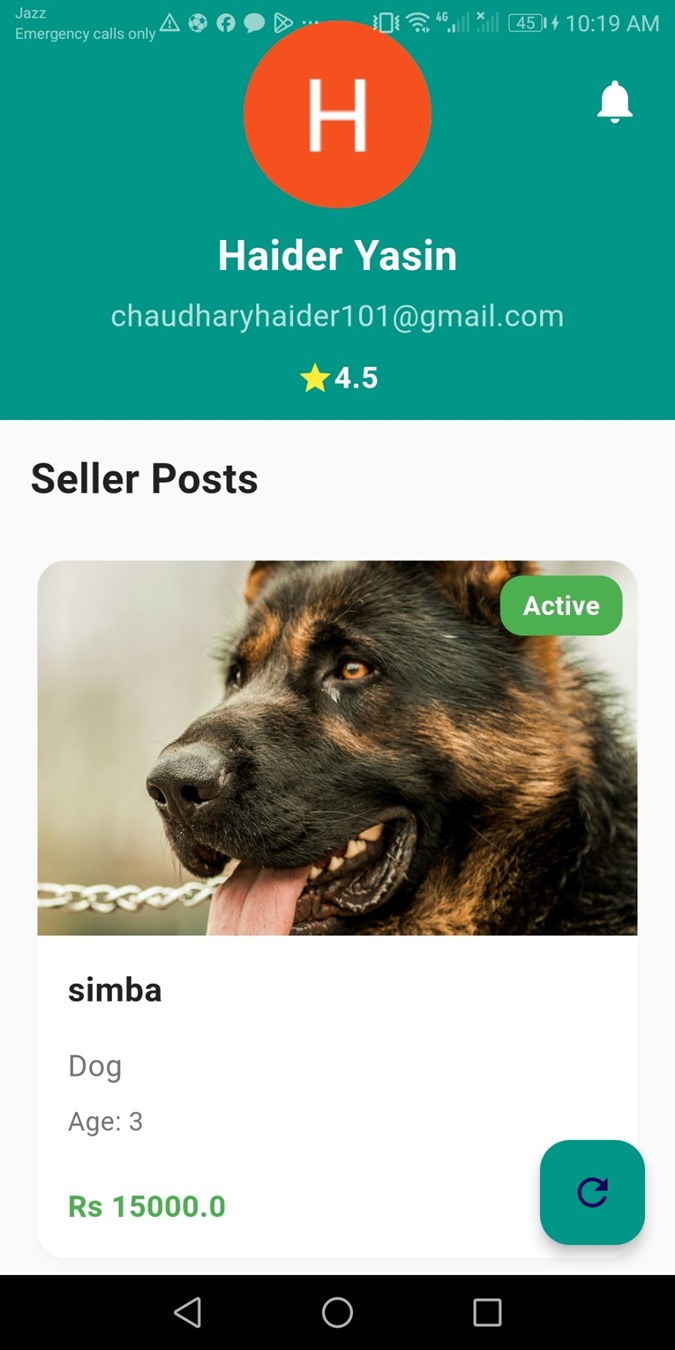The image size is (675, 1350).
Task: Go to the home screen
Action: [337, 1312]
